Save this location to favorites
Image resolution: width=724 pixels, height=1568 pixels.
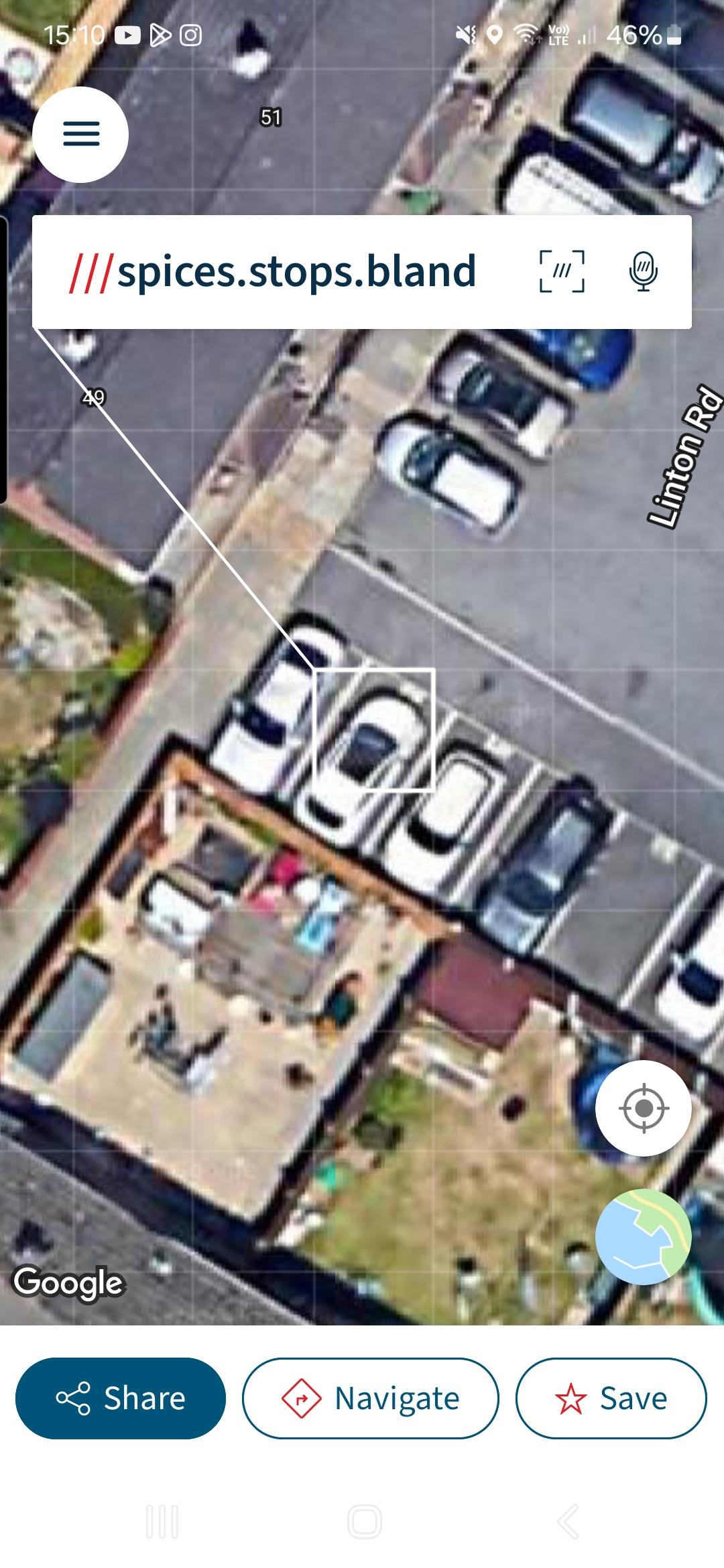[611, 1398]
